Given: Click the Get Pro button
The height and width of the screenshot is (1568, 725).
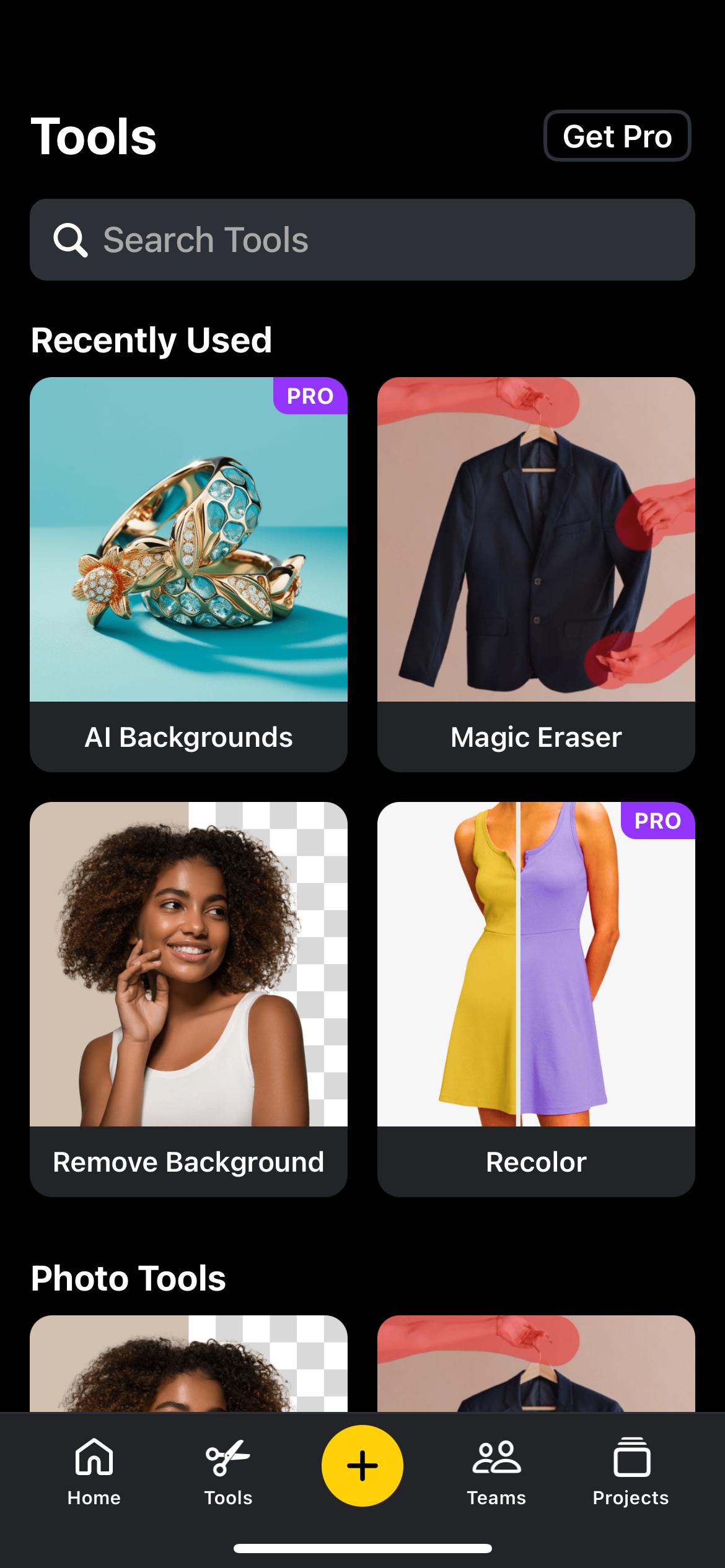Looking at the screenshot, I should point(617,136).
